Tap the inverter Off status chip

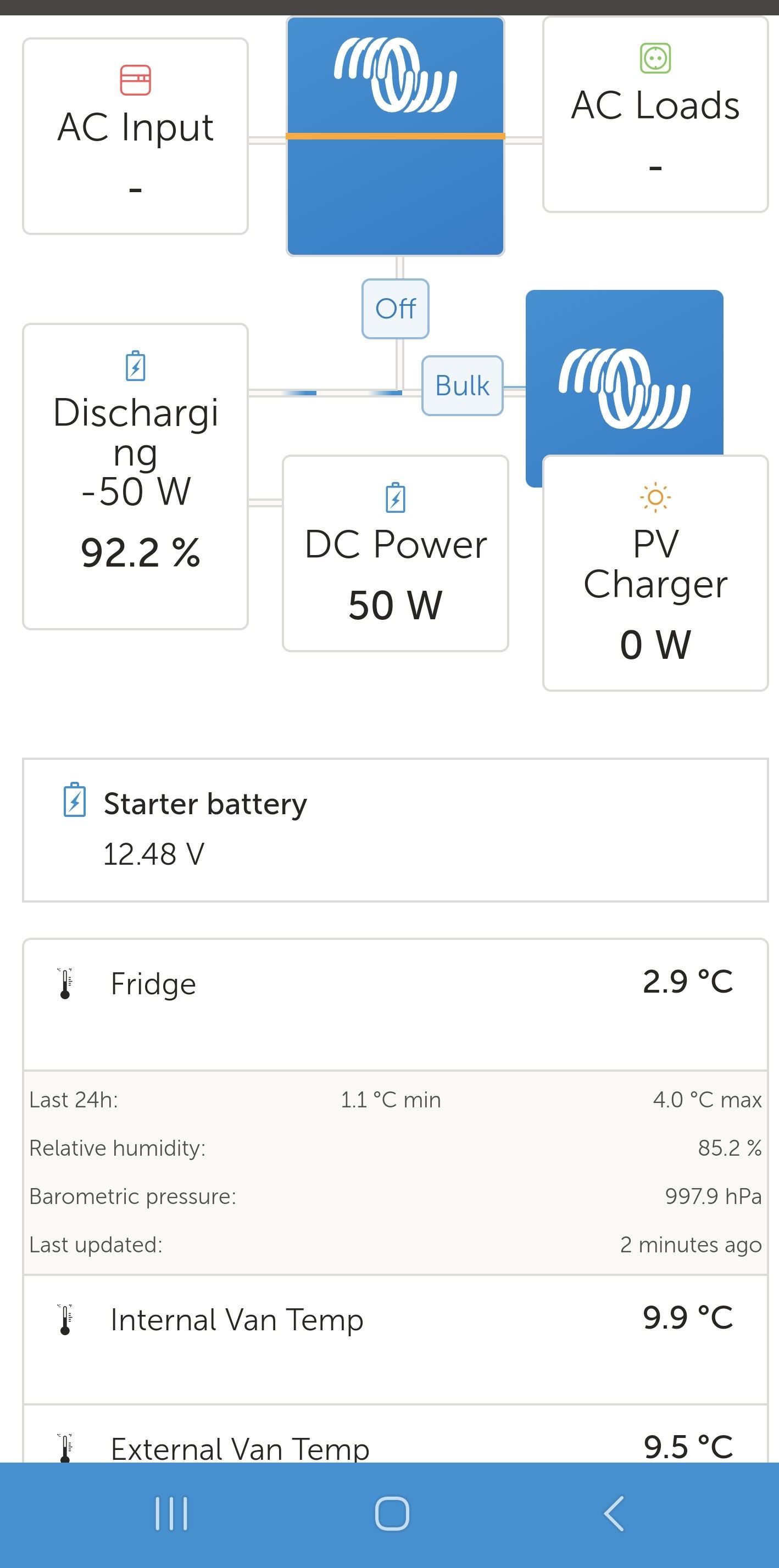(x=396, y=309)
